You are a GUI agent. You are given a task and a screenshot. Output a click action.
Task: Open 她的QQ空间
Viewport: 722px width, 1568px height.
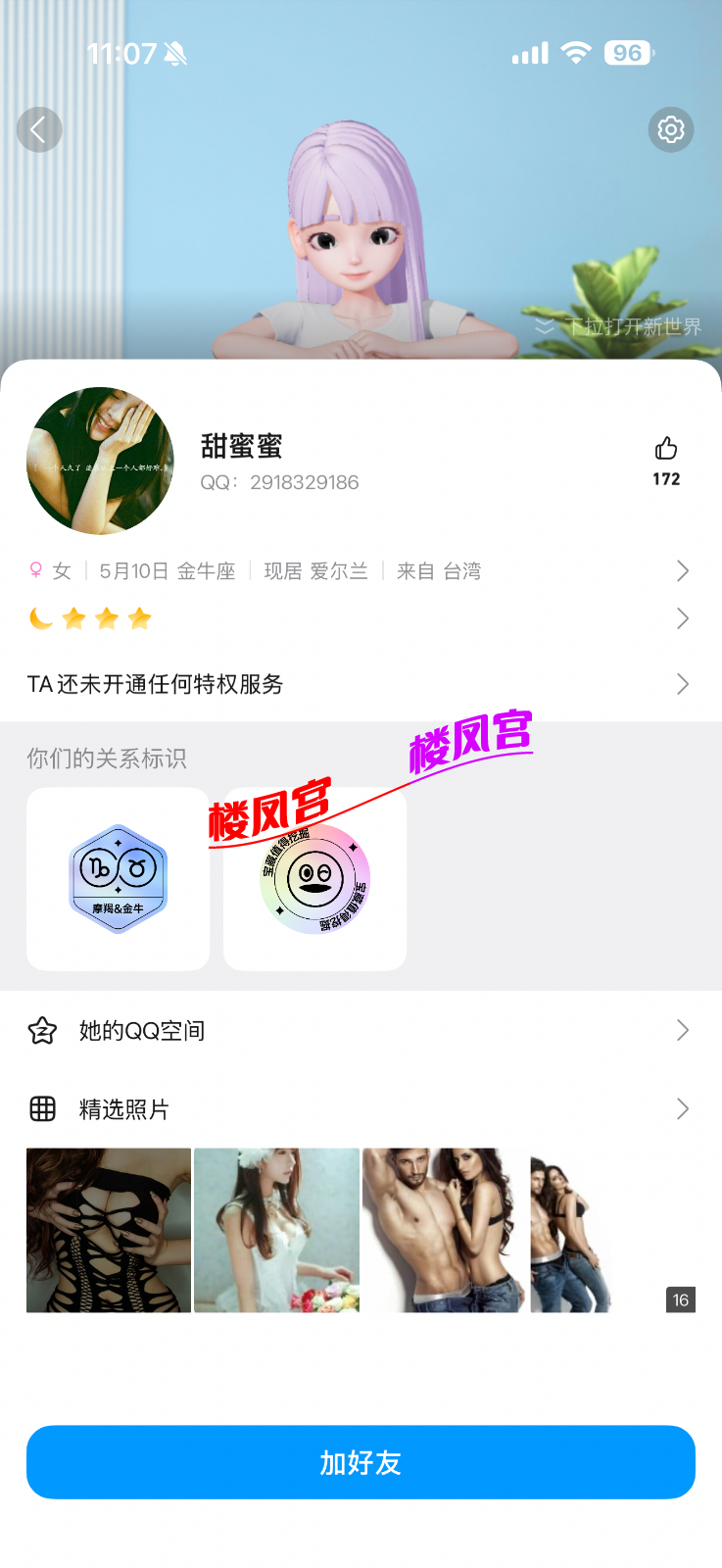[359, 1030]
